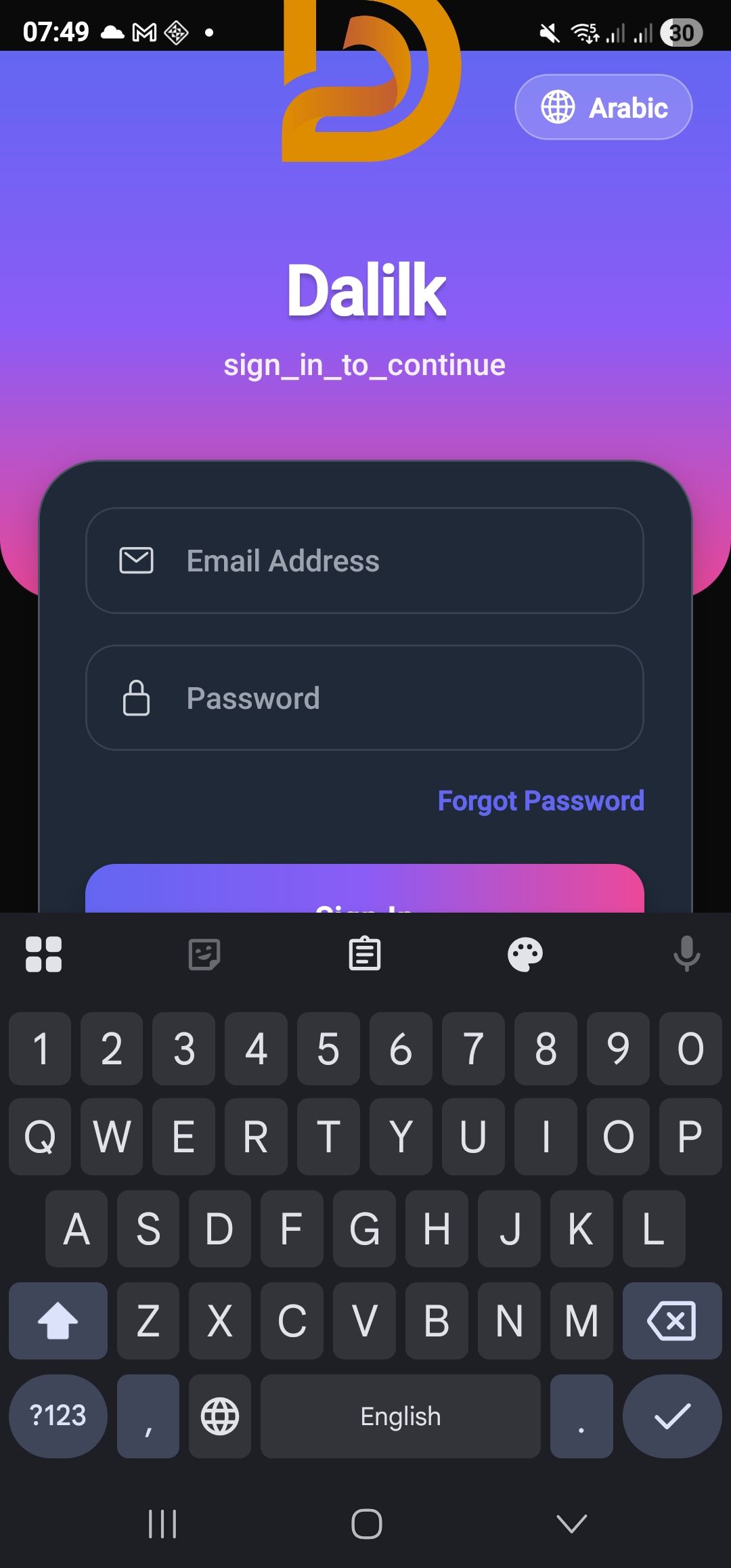Tap the backspace key

click(x=671, y=1321)
